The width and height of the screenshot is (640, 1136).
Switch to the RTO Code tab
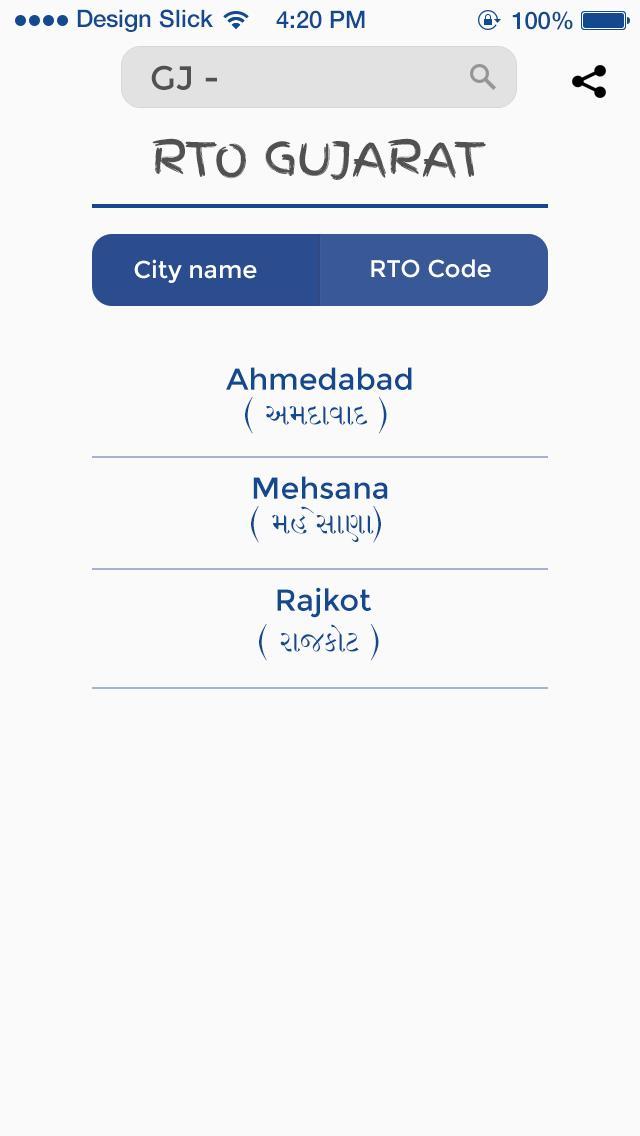tap(432, 270)
